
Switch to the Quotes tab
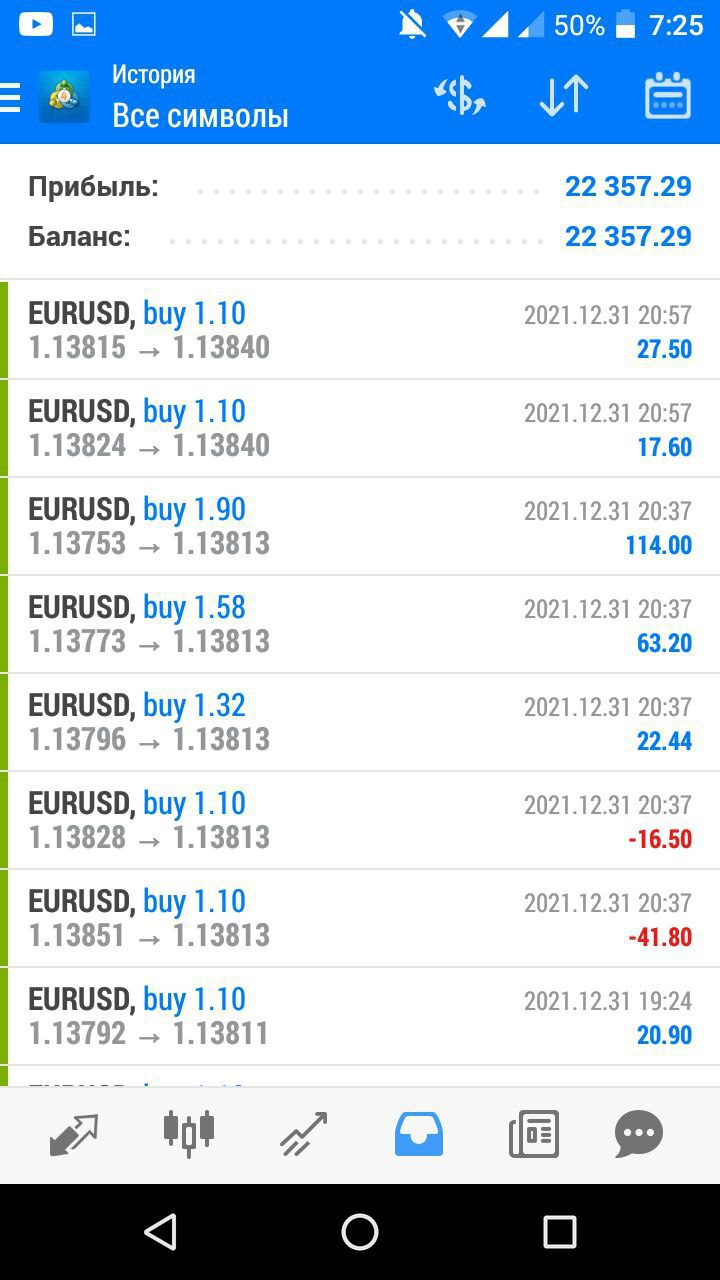[x=75, y=1135]
